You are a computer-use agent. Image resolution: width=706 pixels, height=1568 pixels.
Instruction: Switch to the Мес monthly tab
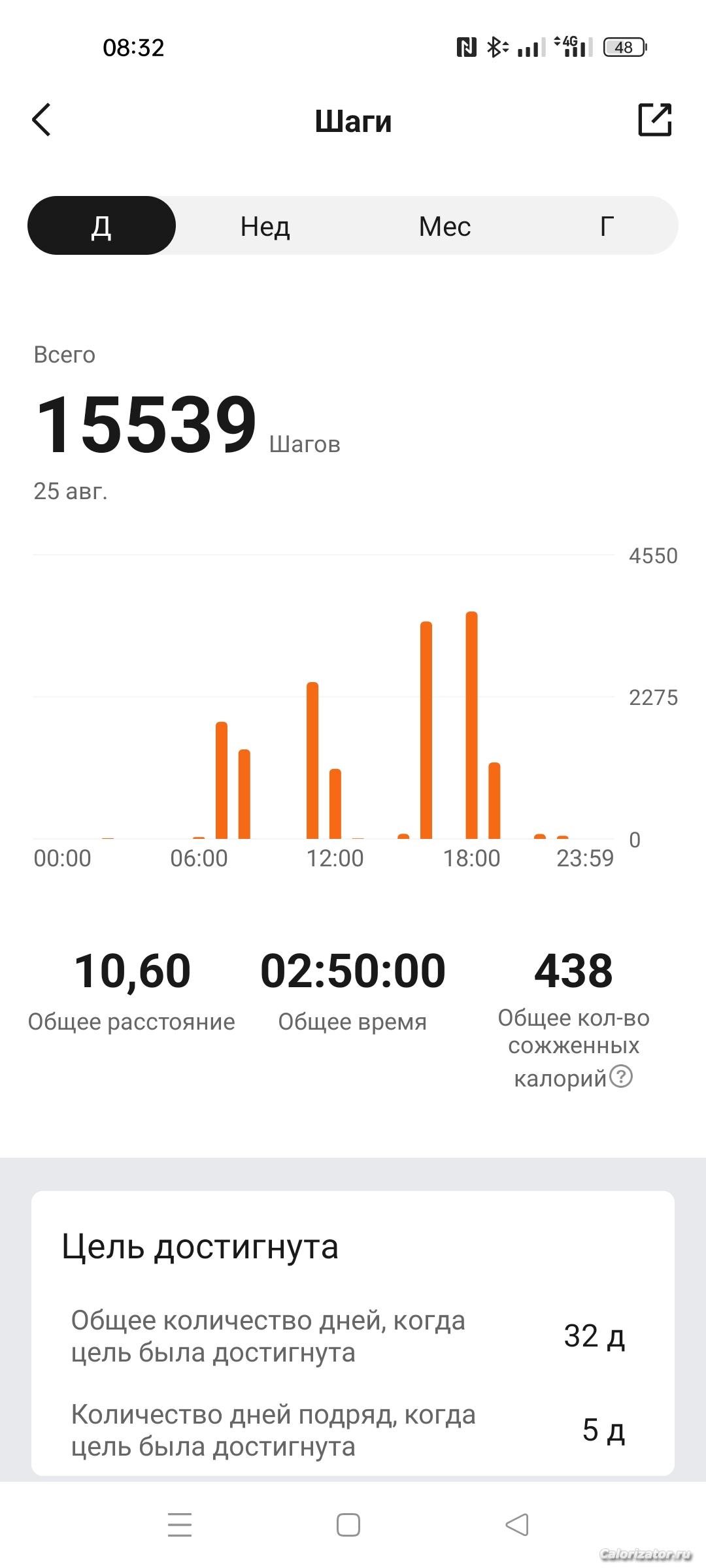[445, 226]
